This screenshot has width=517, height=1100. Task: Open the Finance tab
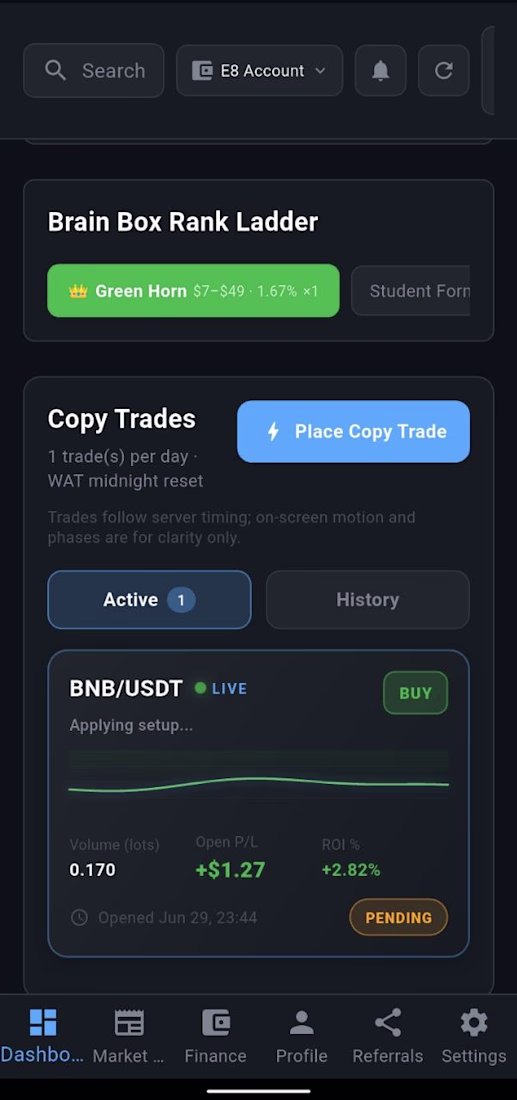coord(215,1037)
